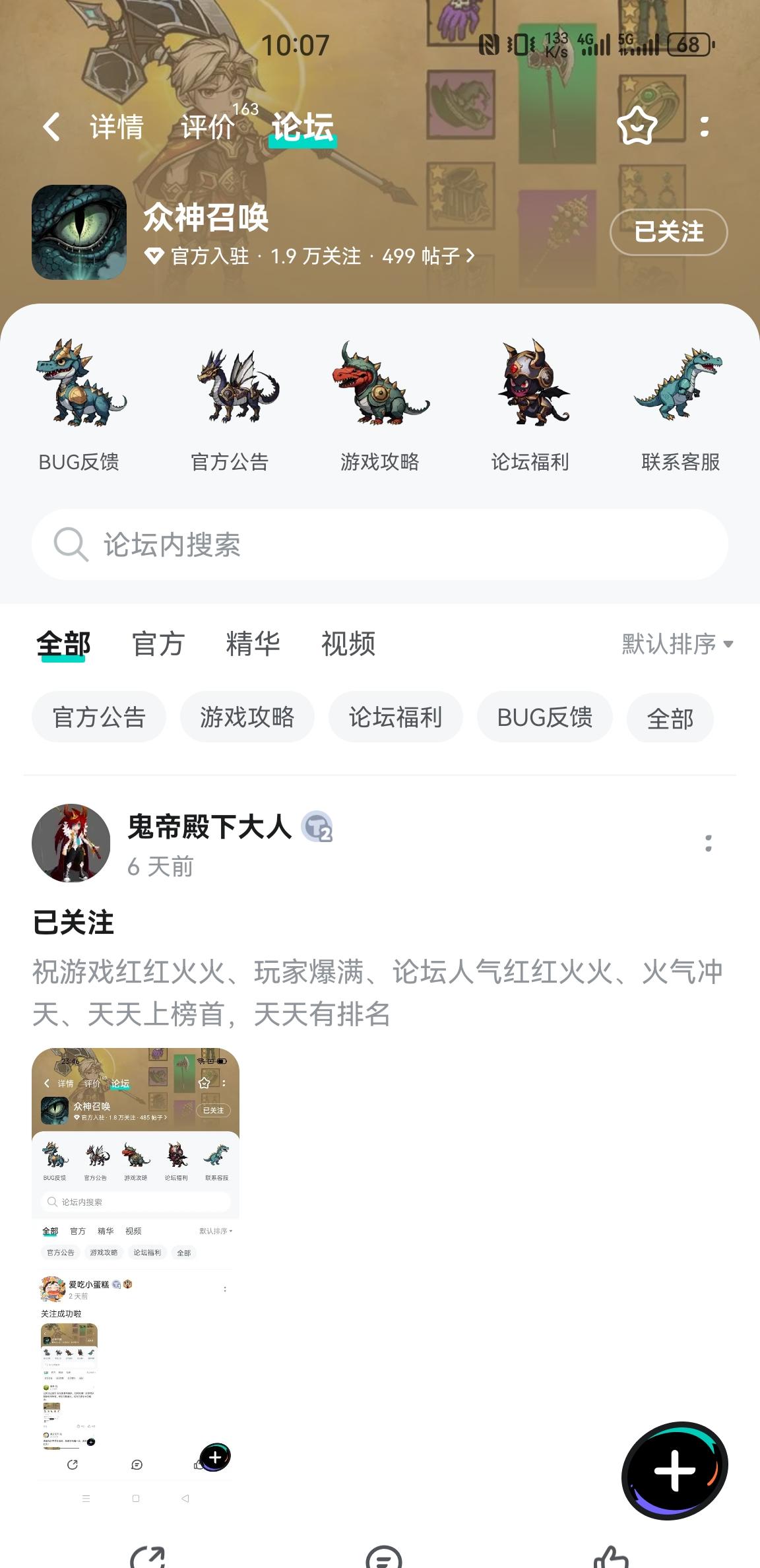The height and width of the screenshot is (1568, 760).
Task: Tap the 已关注 follow button
Action: pos(668,232)
